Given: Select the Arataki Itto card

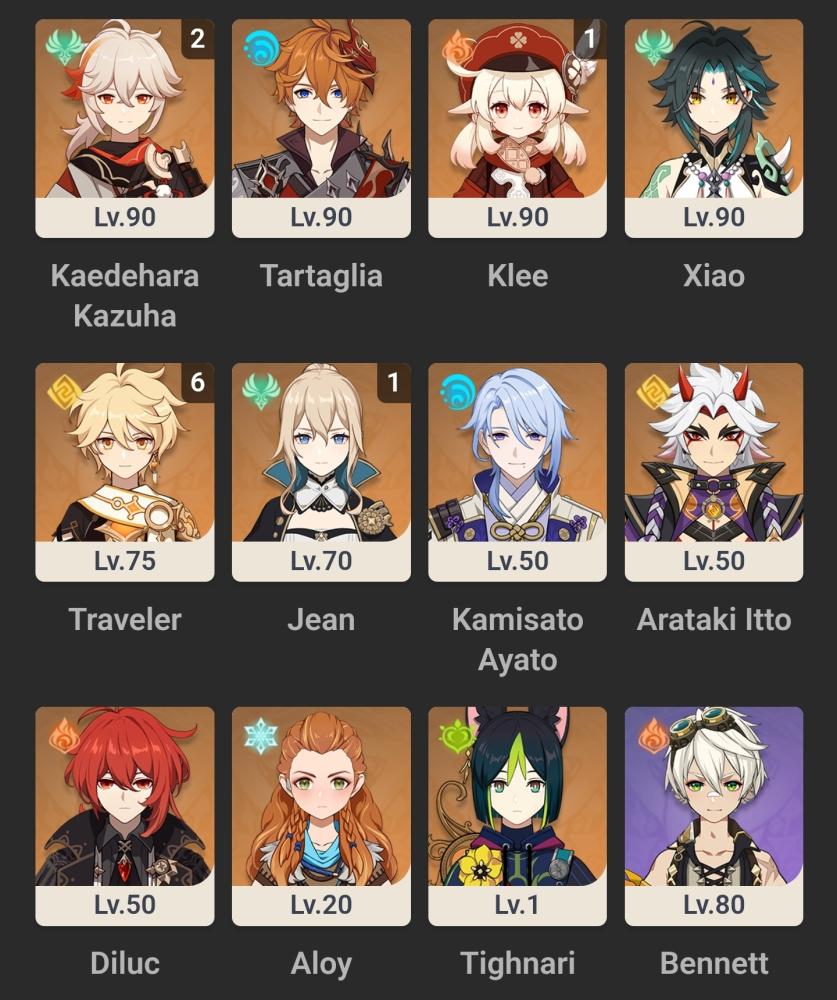Looking at the screenshot, I should (714, 472).
